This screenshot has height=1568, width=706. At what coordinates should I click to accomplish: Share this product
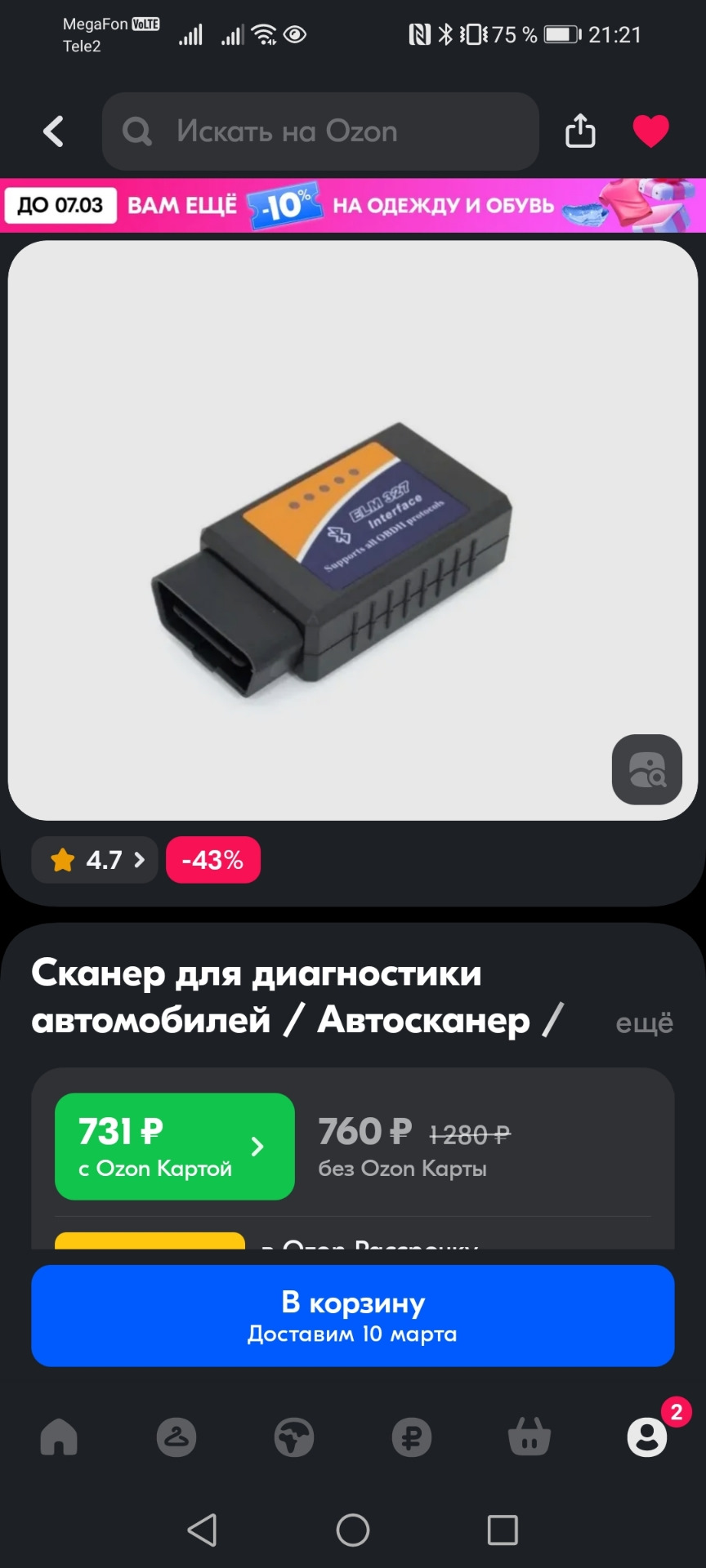pyautogui.click(x=580, y=131)
